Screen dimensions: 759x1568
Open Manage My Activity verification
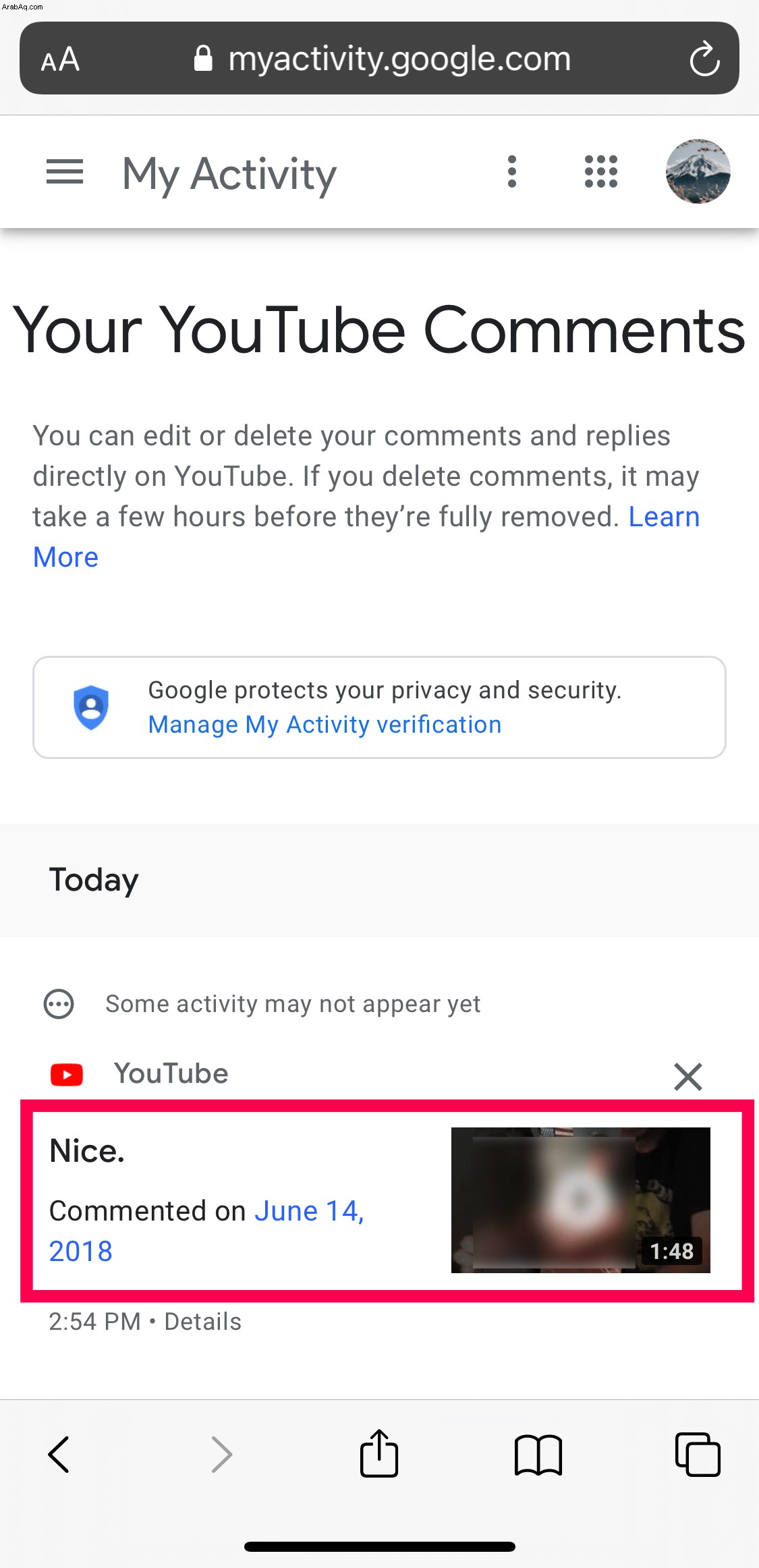[x=325, y=725]
